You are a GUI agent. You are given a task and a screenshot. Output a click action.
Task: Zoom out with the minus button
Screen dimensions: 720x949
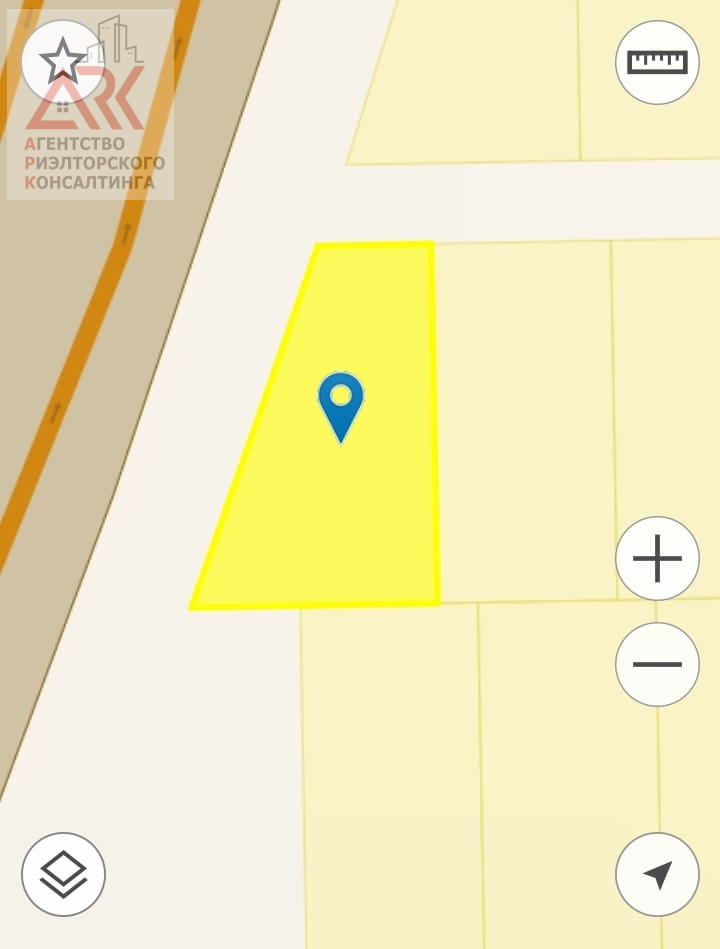(x=657, y=664)
